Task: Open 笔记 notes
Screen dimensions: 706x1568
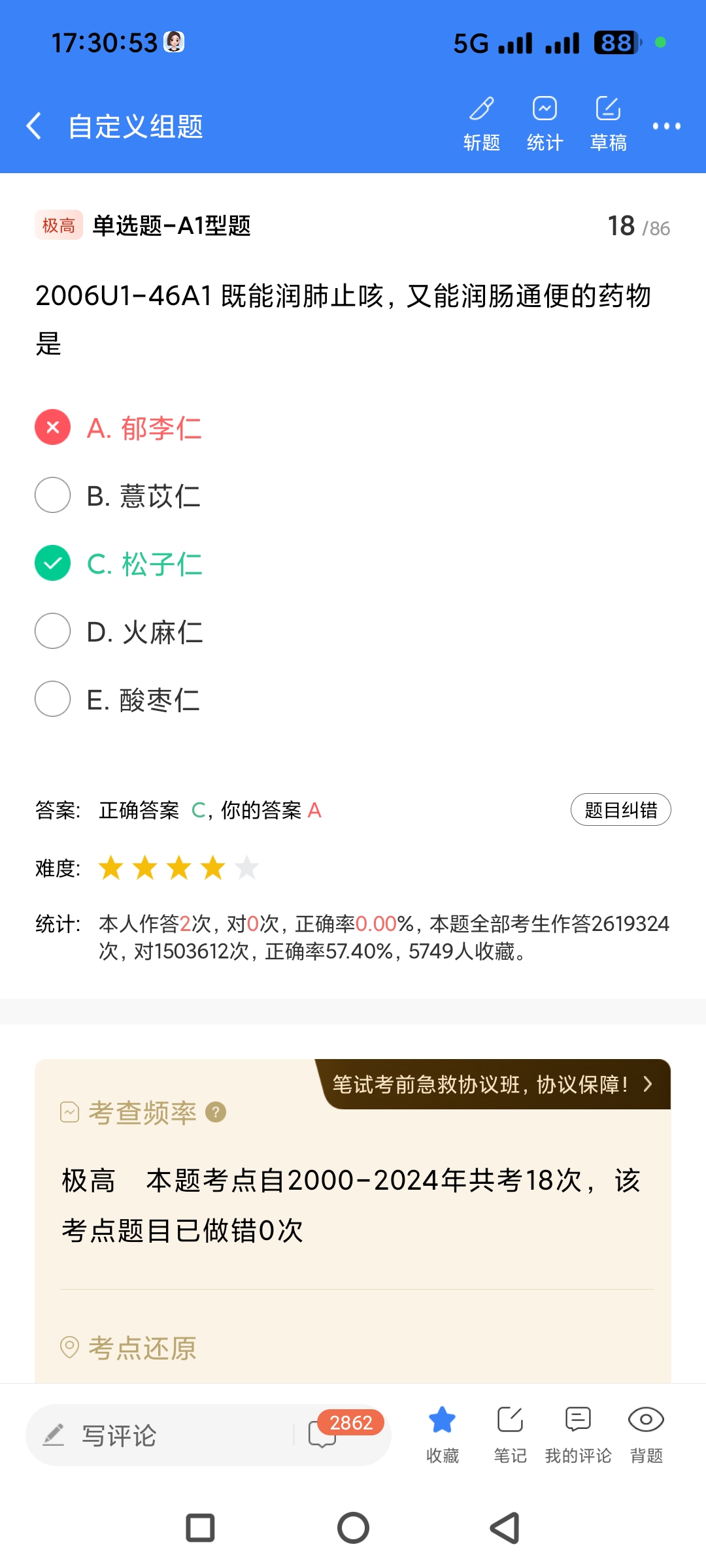Action: pos(510,1432)
